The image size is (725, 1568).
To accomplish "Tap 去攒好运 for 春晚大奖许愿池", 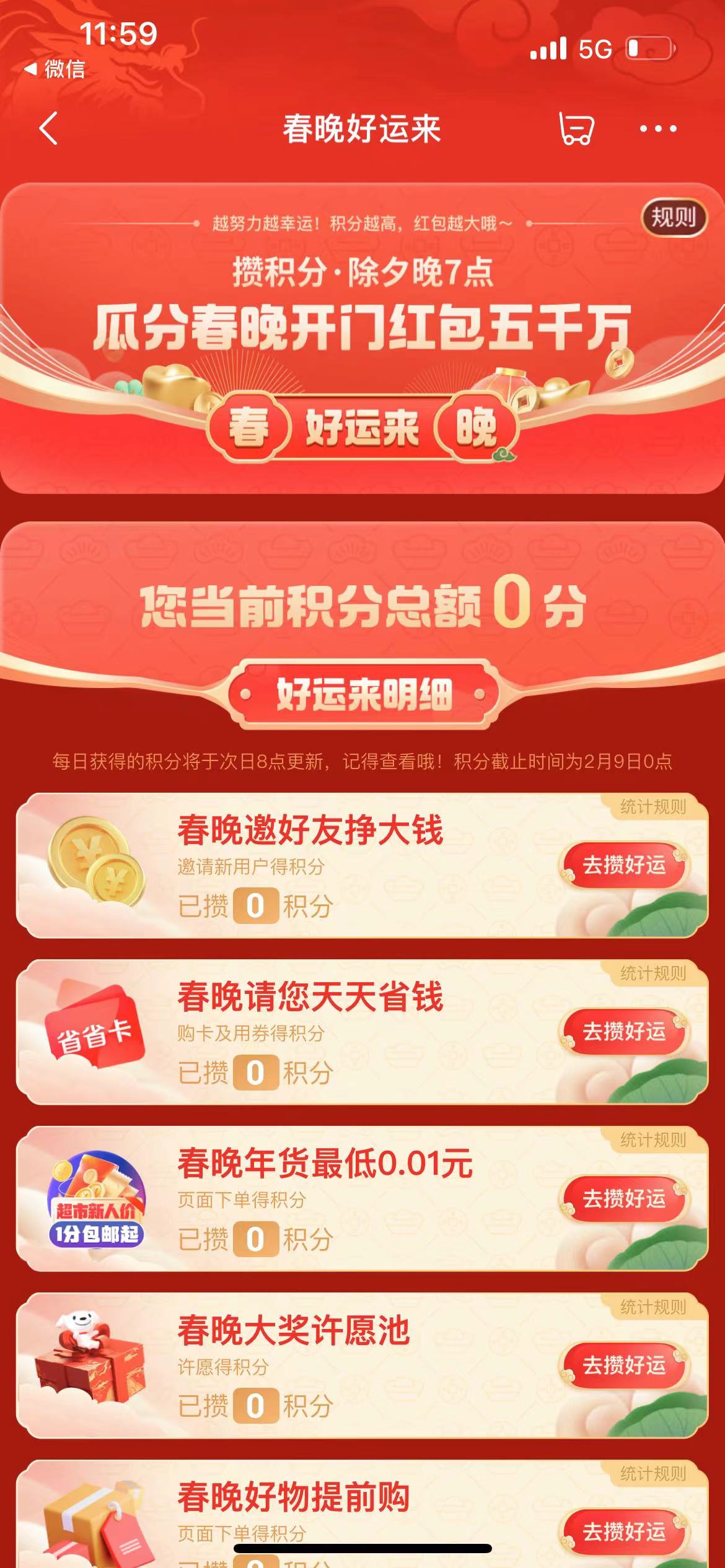I will click(624, 1364).
